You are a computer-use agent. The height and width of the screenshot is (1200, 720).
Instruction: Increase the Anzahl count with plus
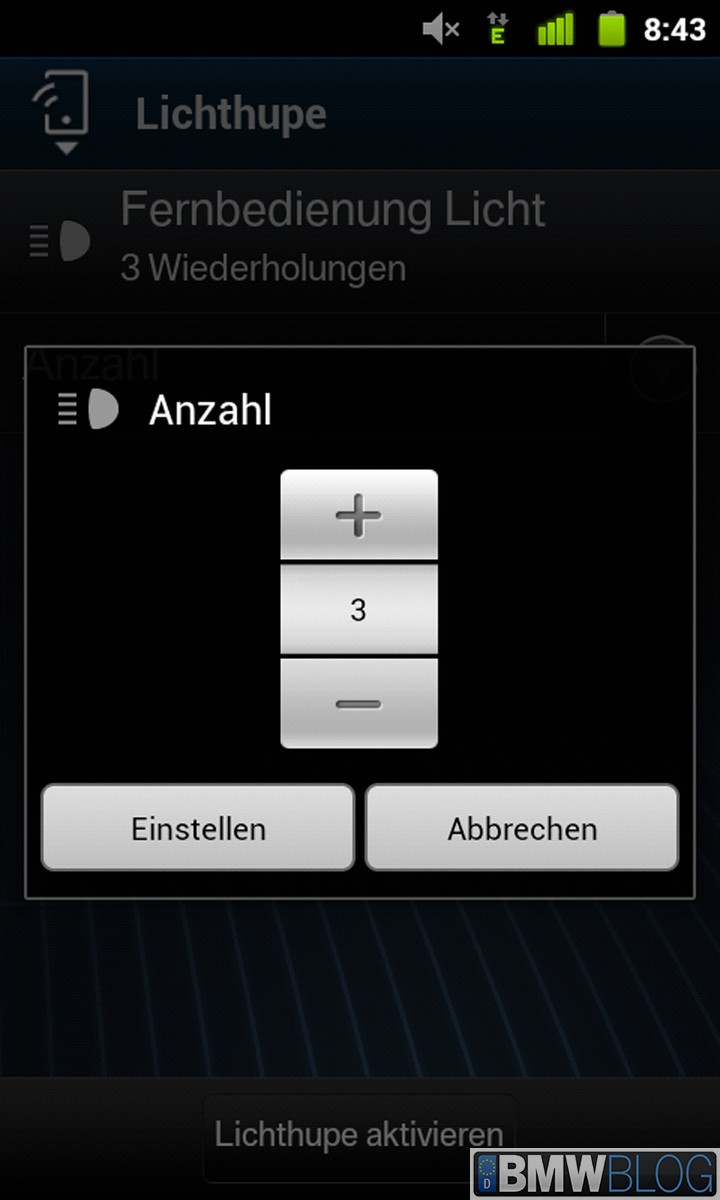tap(358, 516)
